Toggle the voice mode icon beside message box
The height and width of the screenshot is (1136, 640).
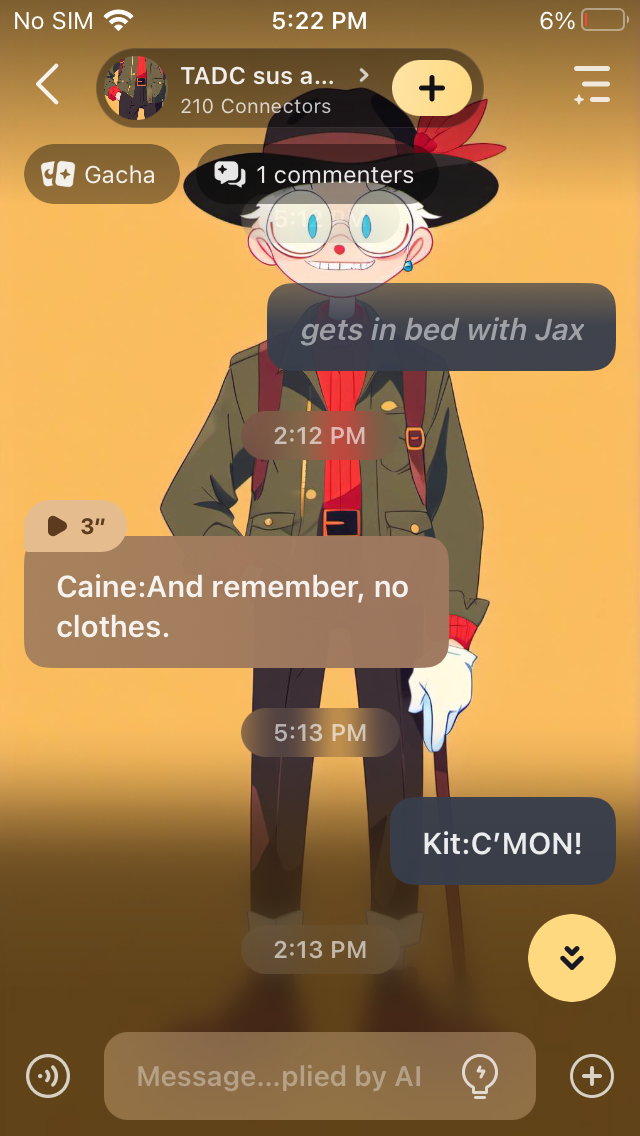[47, 1077]
